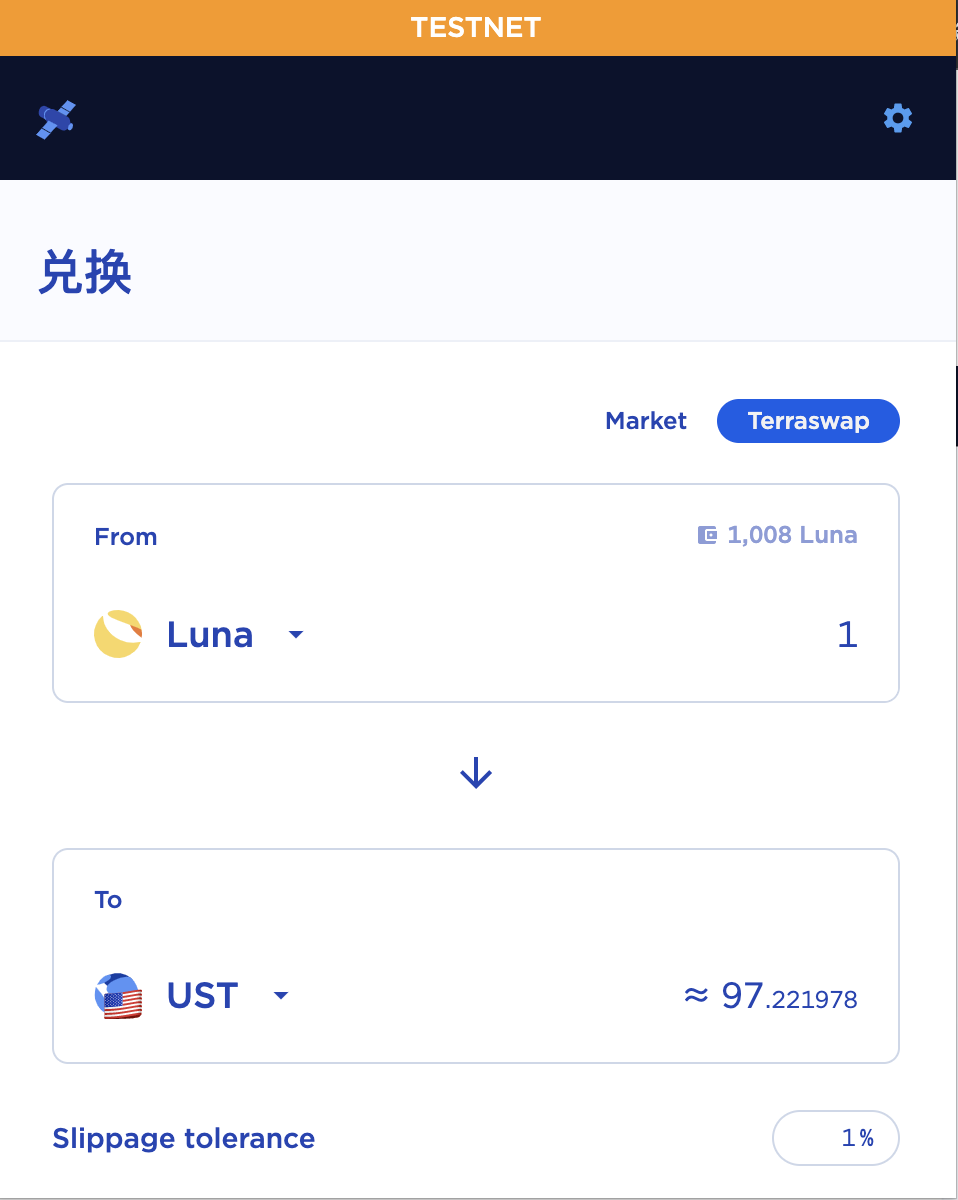Tap the satellite logo to go home

[x=56, y=119]
